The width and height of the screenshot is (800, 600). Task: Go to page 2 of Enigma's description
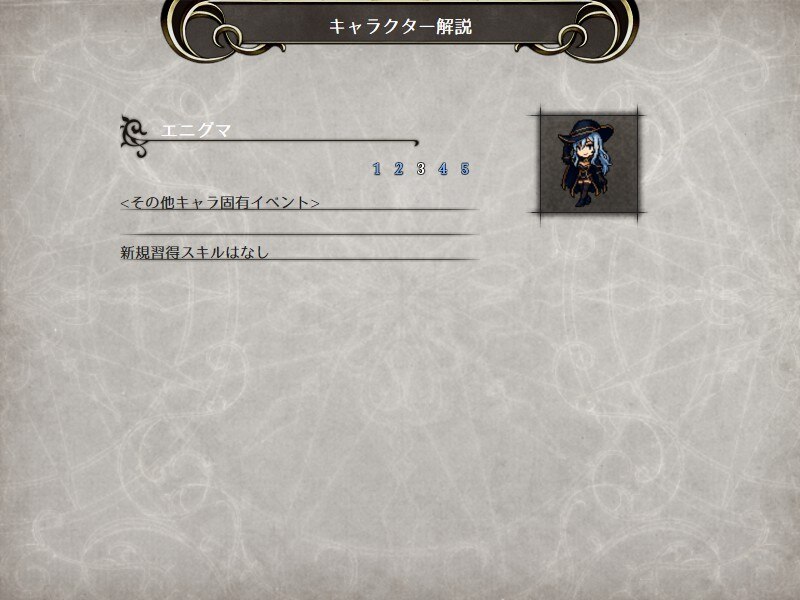tap(398, 169)
